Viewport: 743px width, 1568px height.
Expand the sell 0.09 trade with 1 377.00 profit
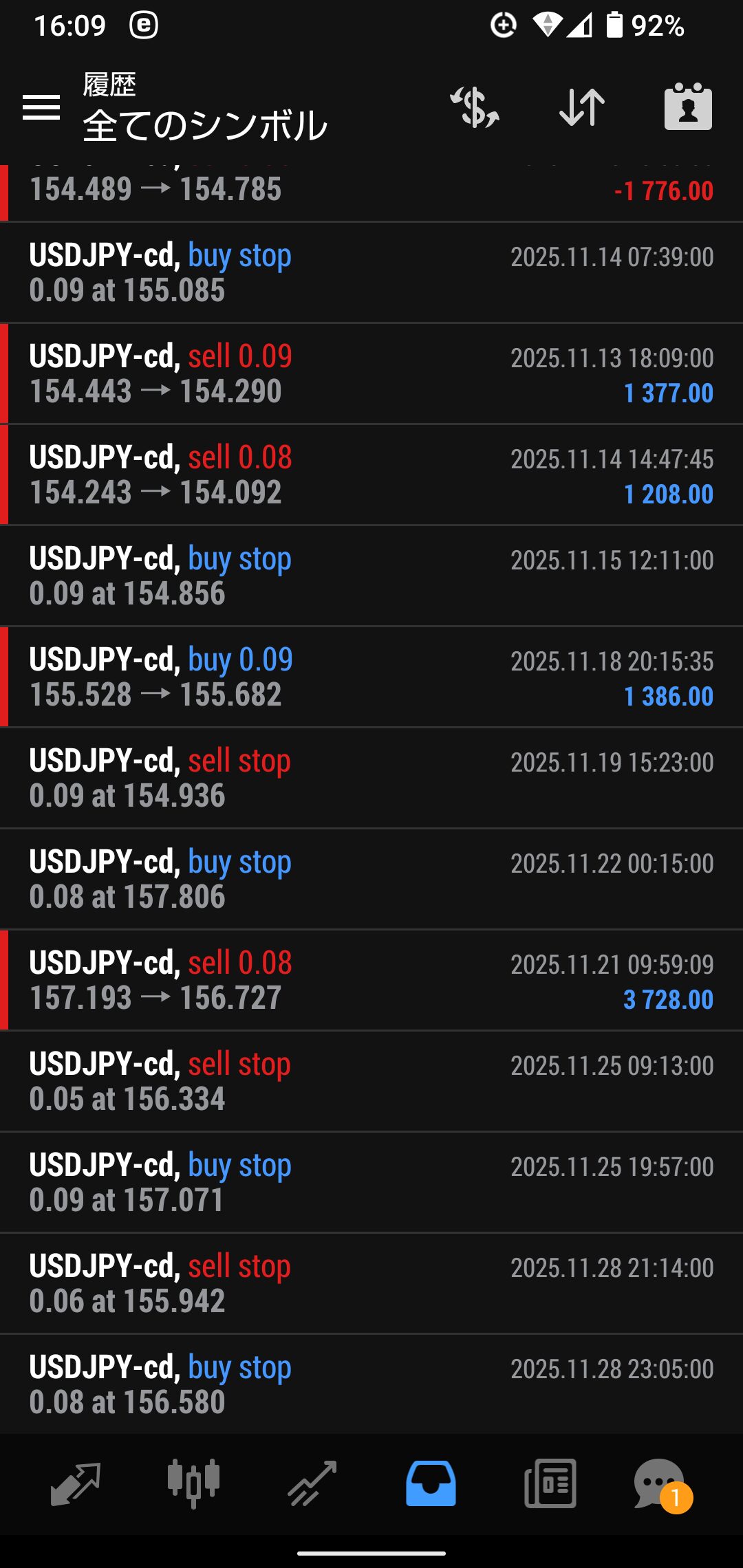(x=371, y=373)
